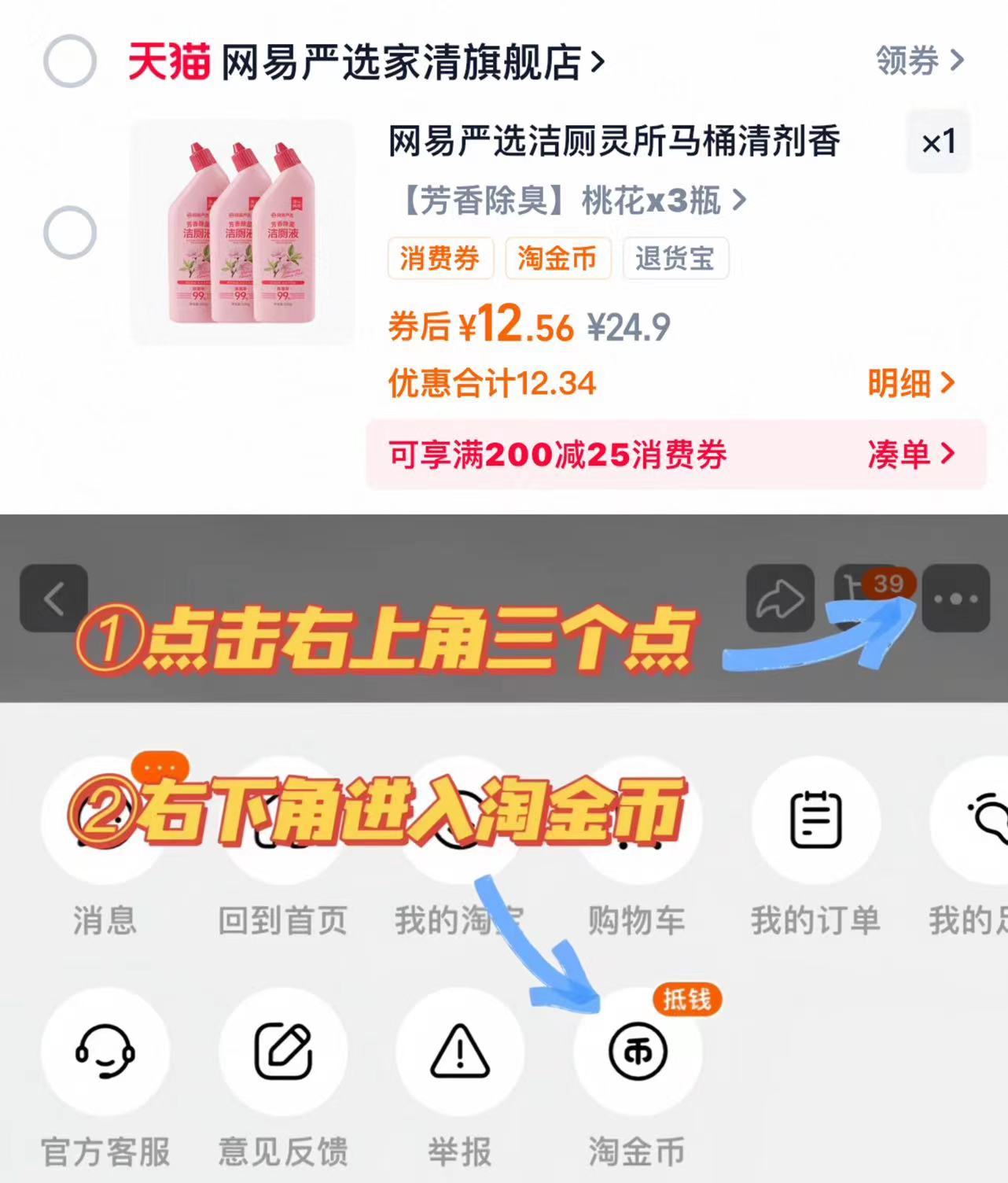
Task: Tap the back arrow at top left
Action: pos(52,598)
